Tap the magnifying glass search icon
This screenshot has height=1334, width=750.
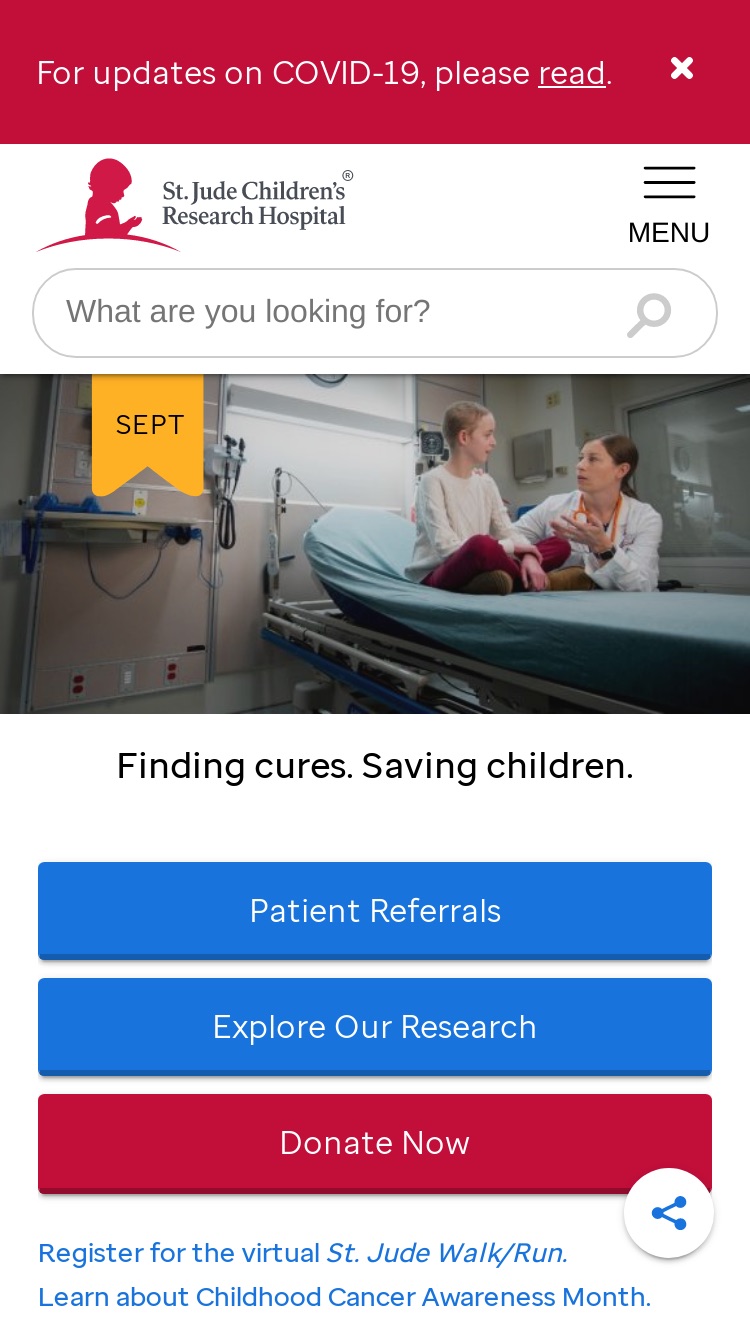[649, 314]
